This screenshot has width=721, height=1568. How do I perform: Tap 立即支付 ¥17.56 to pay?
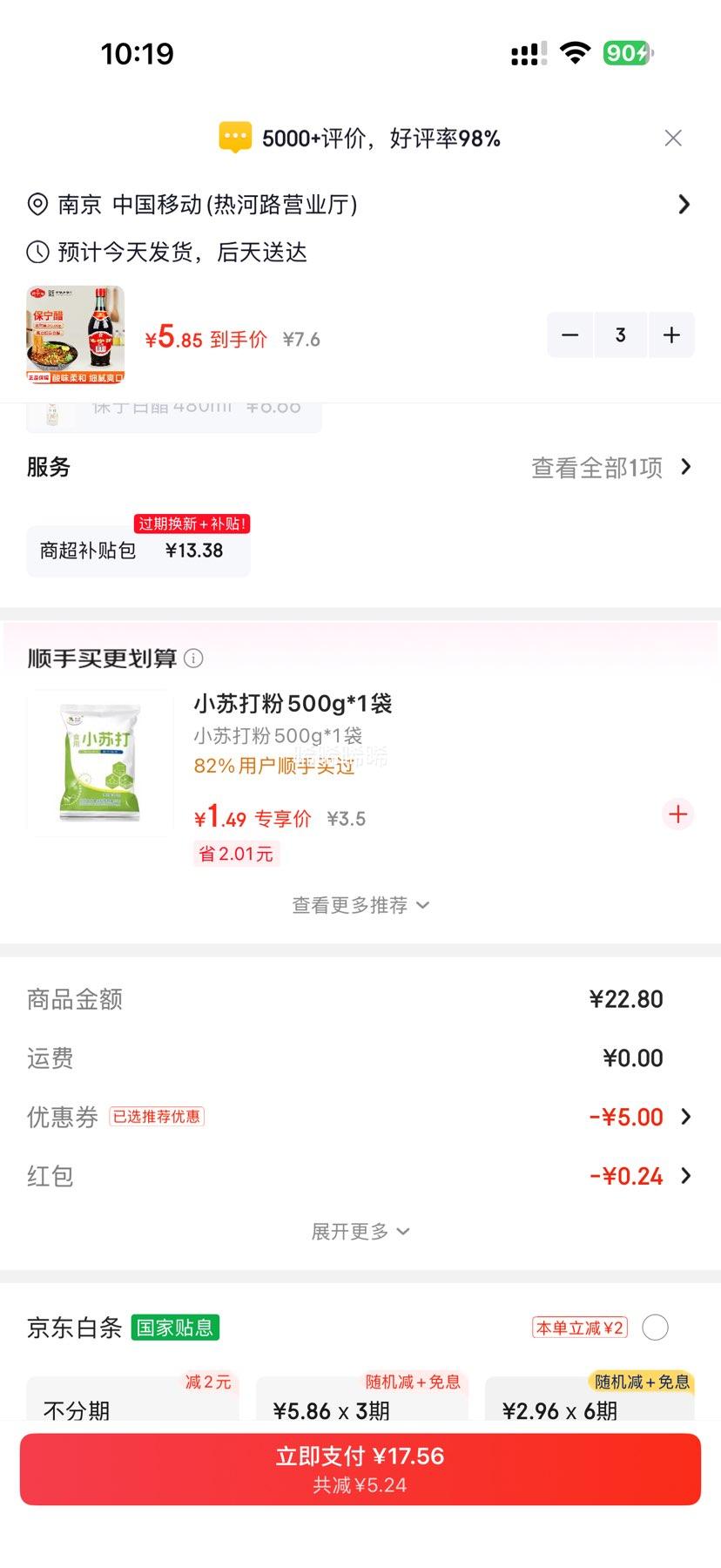(360, 1469)
